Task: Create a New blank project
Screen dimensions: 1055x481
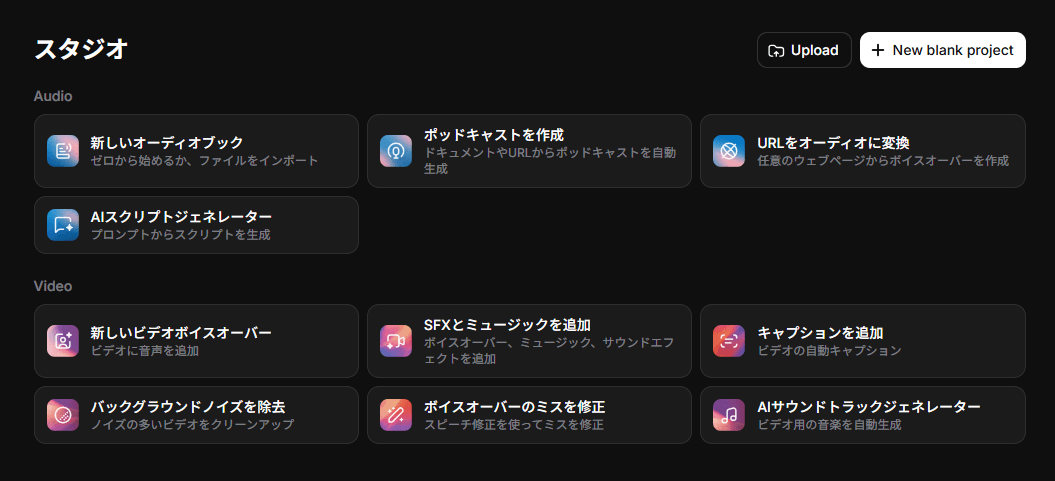Action: pos(942,50)
